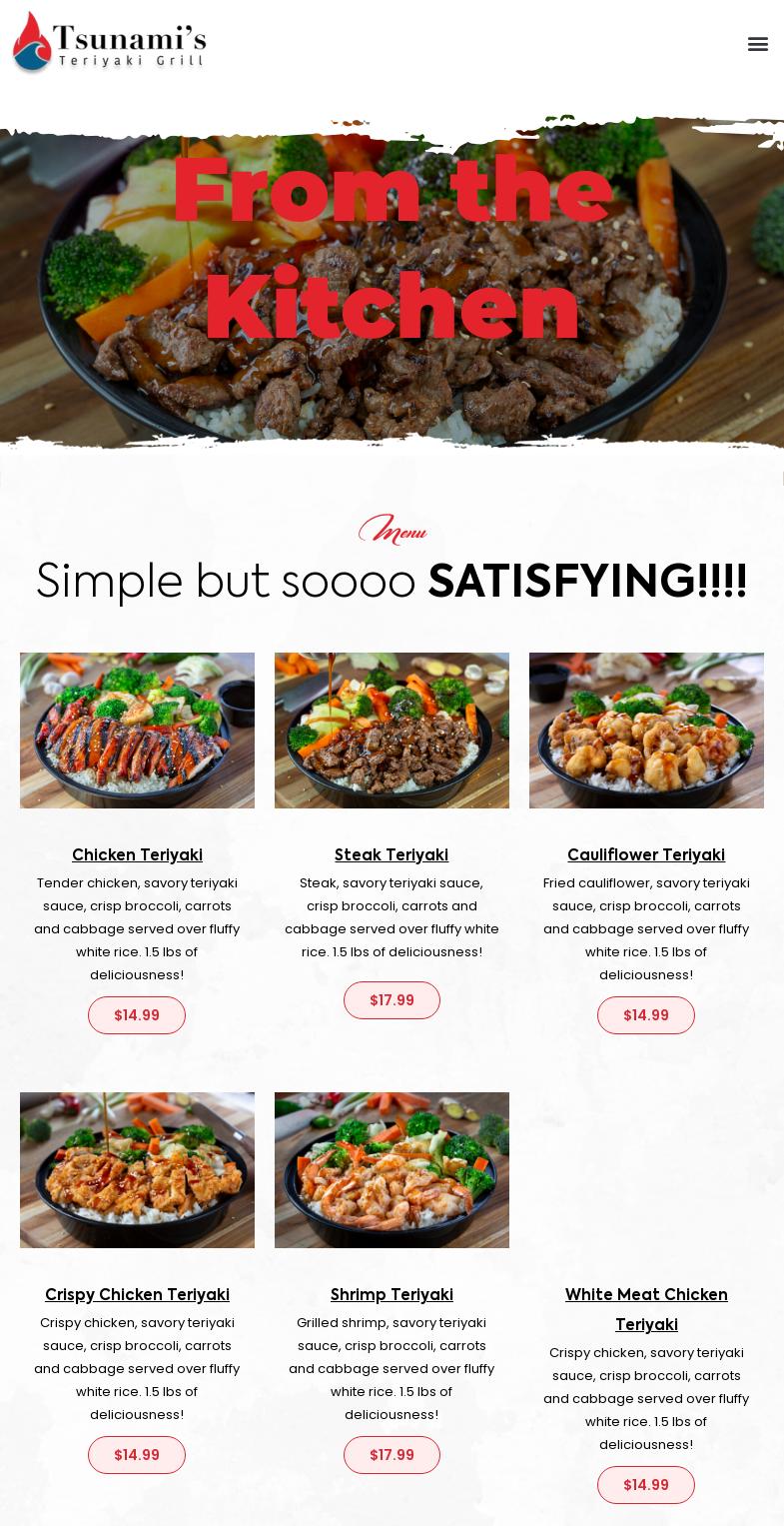Select the $14.99 button under Cauliflower Teriyaki
Viewport: 784px width, 1526px height.
(x=646, y=1015)
